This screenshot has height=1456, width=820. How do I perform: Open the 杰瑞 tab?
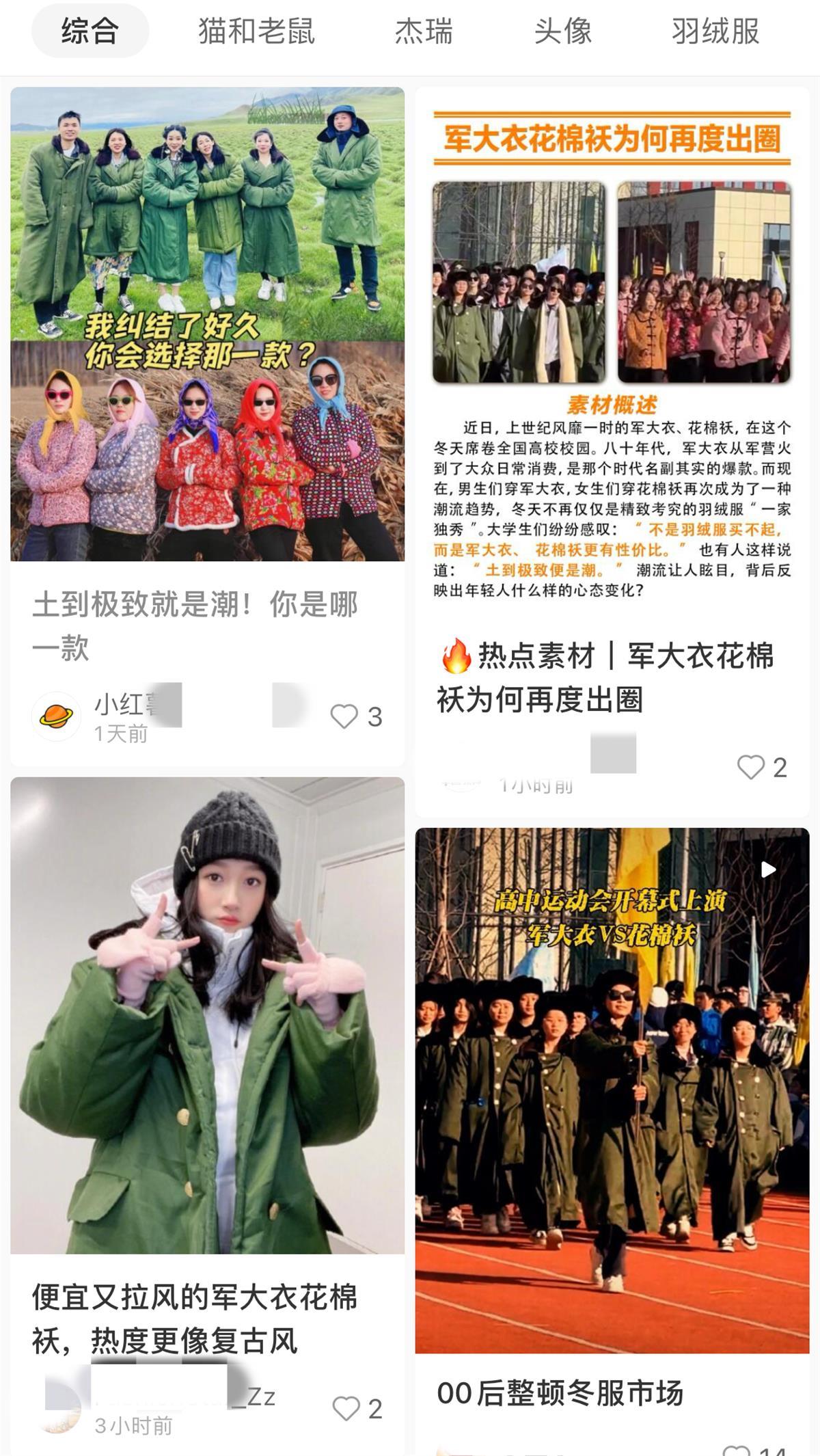pyautogui.click(x=424, y=31)
